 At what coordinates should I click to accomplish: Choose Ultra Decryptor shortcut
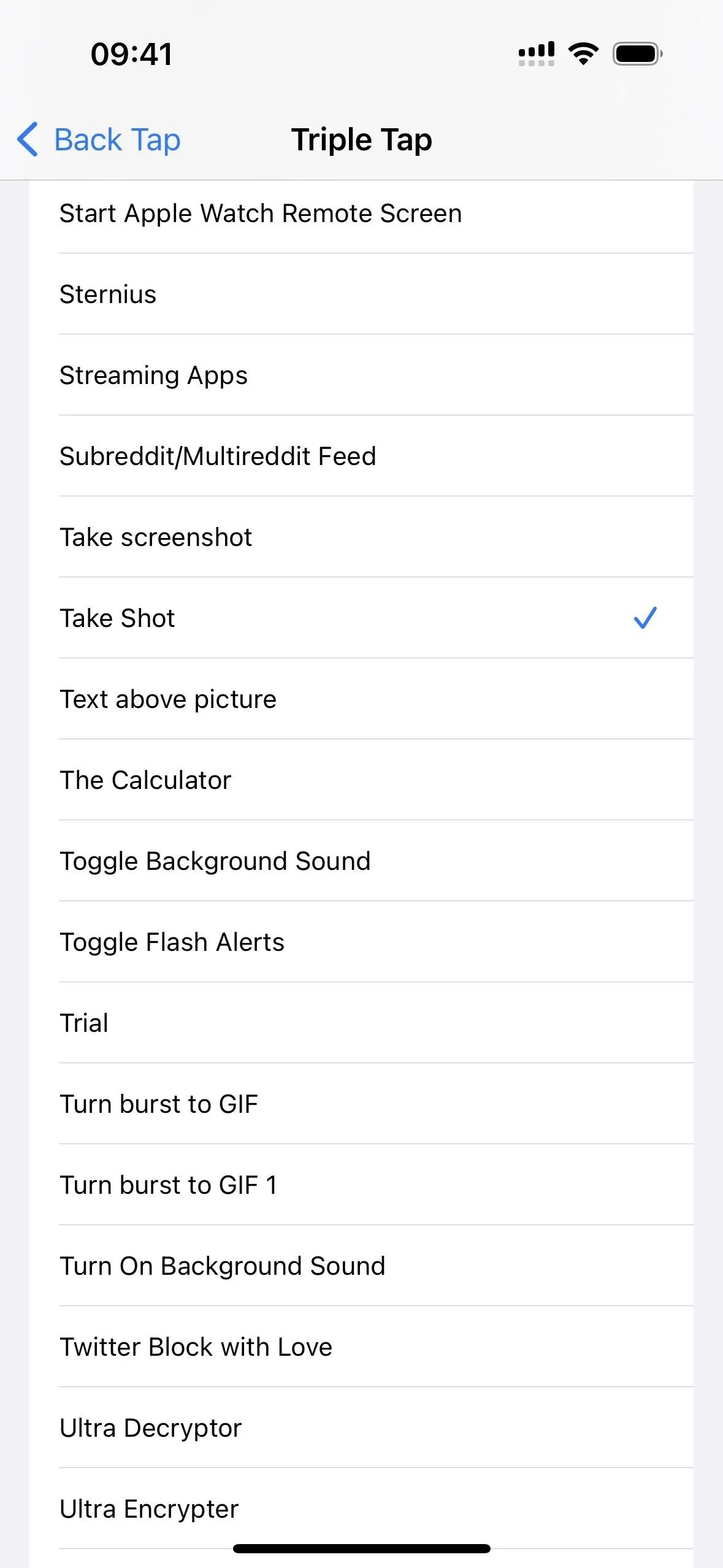361,1428
